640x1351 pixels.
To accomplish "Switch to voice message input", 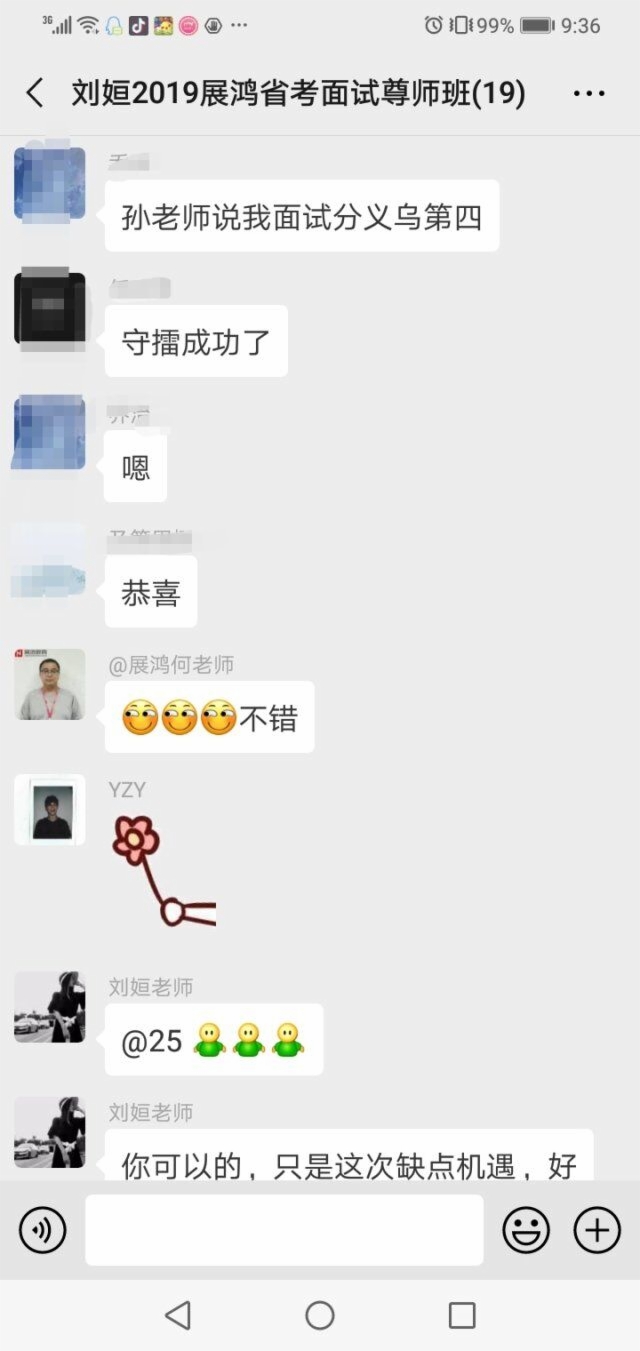I will [42, 1230].
